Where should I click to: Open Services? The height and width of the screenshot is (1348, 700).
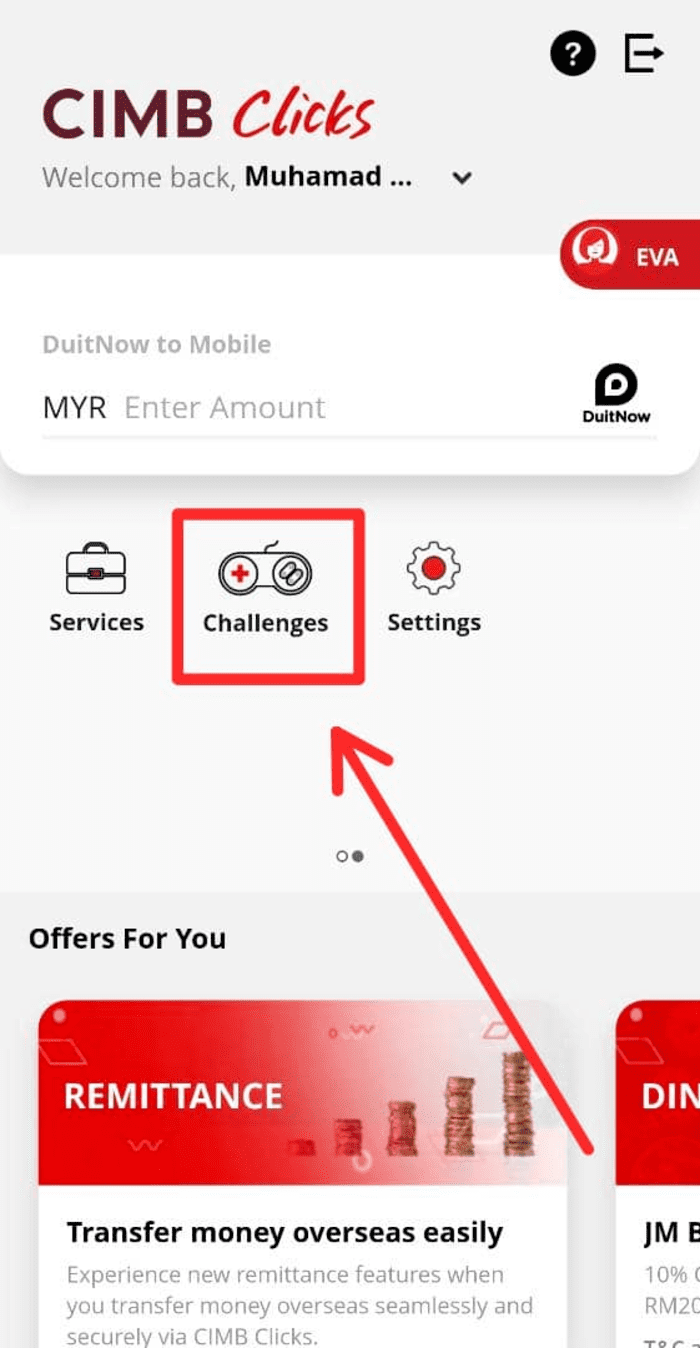(x=96, y=588)
